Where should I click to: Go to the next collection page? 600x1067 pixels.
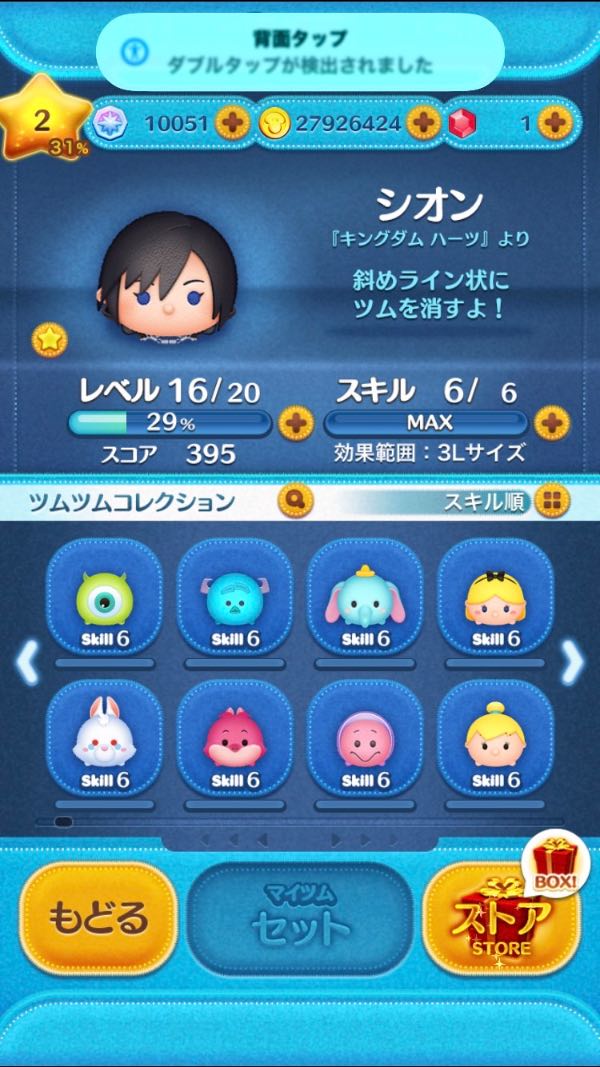point(572,661)
